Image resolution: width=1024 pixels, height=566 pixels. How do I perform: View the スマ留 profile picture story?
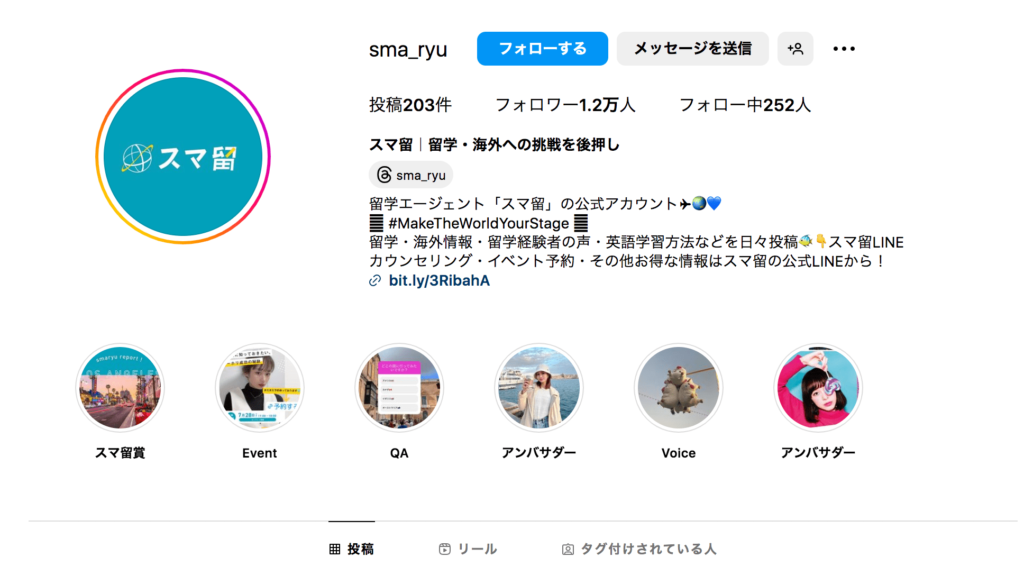click(x=183, y=157)
